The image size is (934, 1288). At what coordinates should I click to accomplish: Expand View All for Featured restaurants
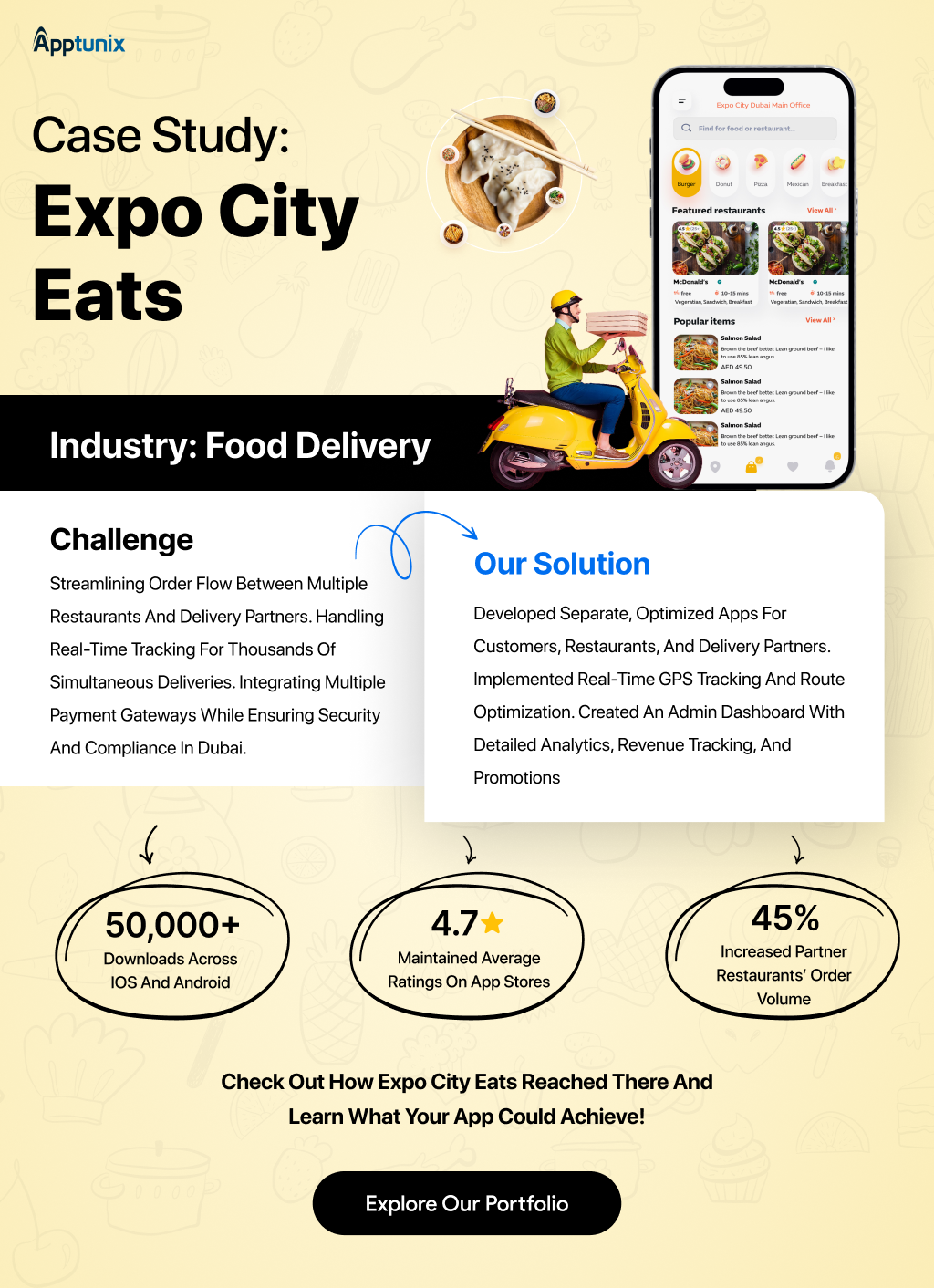pyautogui.click(x=821, y=211)
